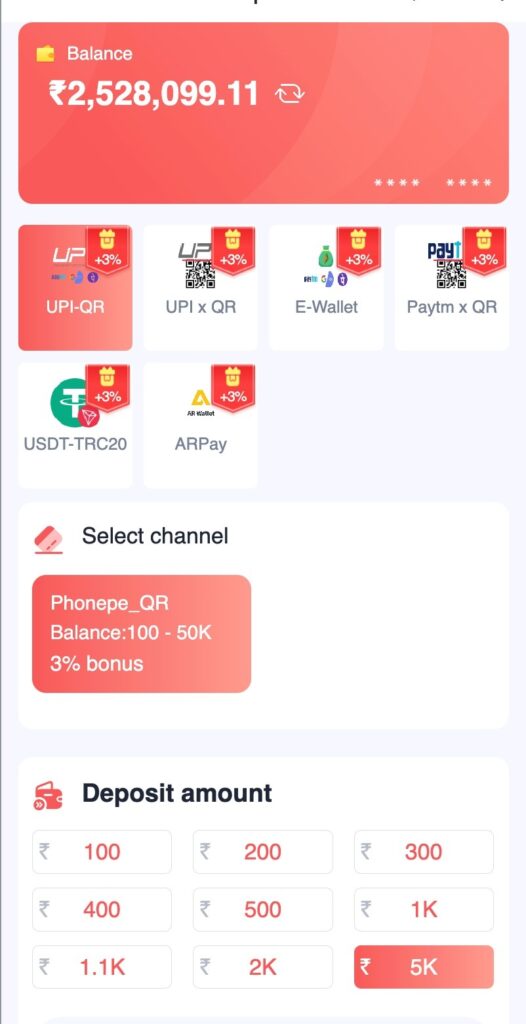Screen dimensions: 526x1024
Task: Select ₹1.1K deposit amount
Action: pyautogui.click(x=102, y=967)
